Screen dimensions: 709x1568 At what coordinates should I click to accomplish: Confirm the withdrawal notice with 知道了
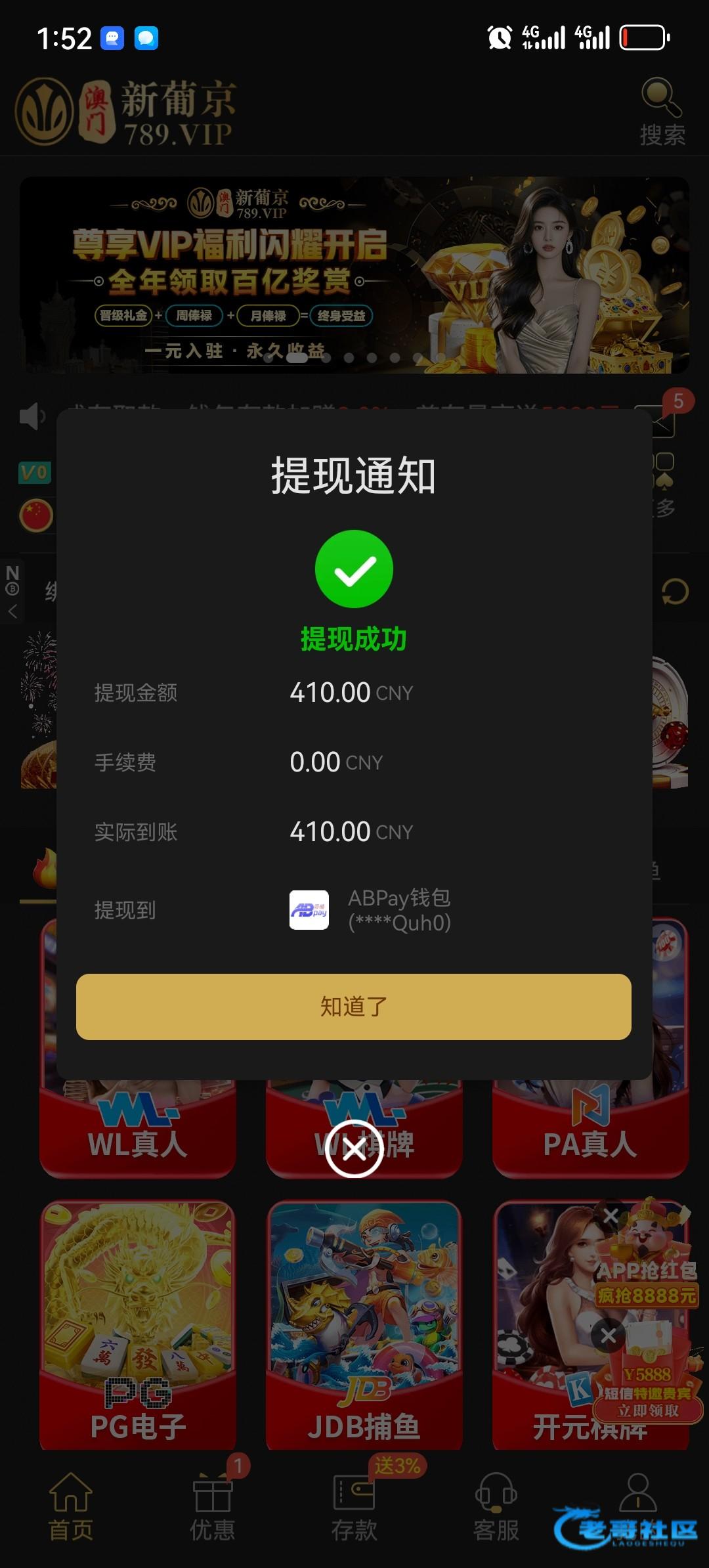(x=354, y=1006)
